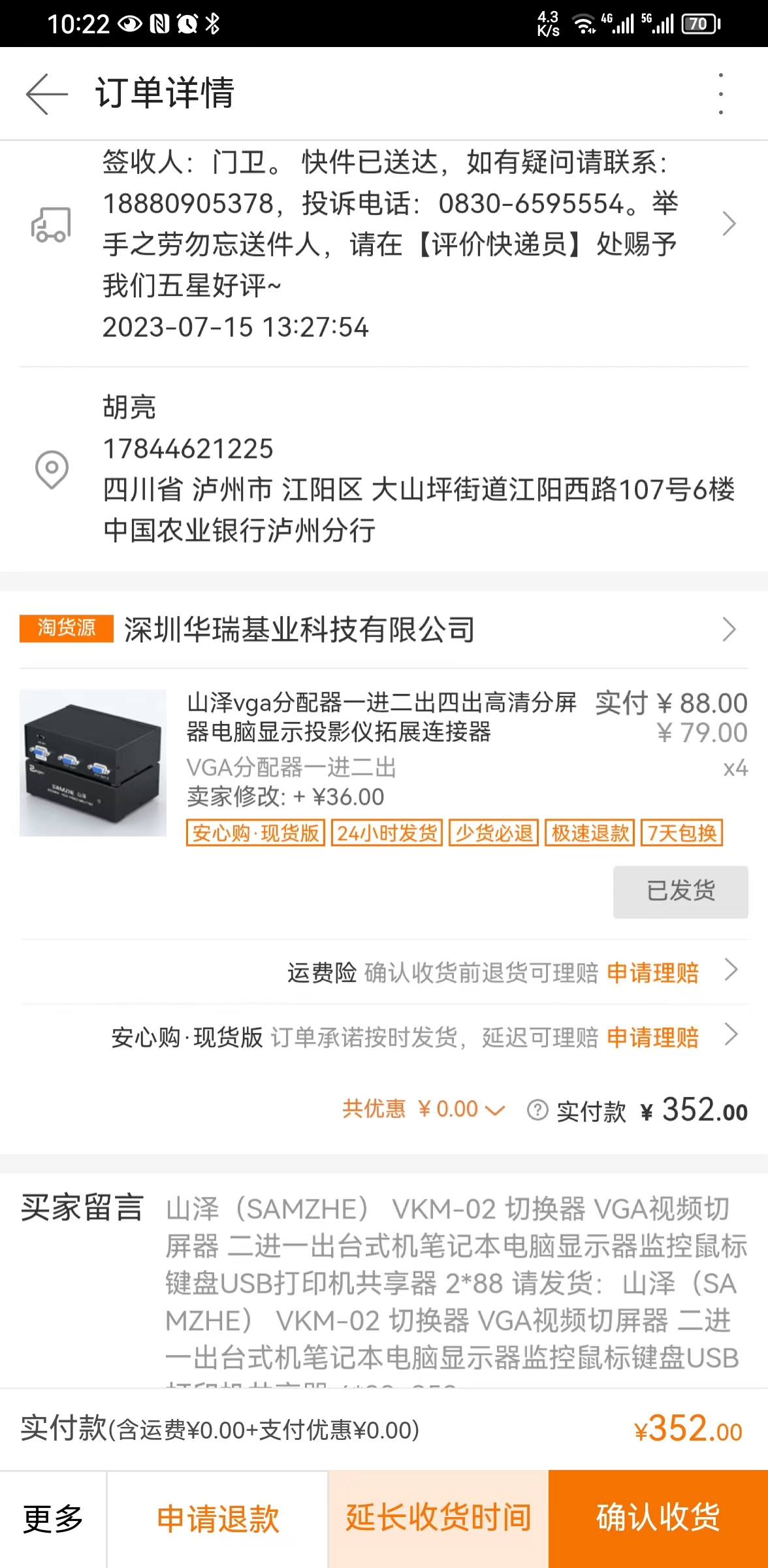Image resolution: width=768 pixels, height=1568 pixels.
Task: Go back from order details
Action: [x=46, y=93]
